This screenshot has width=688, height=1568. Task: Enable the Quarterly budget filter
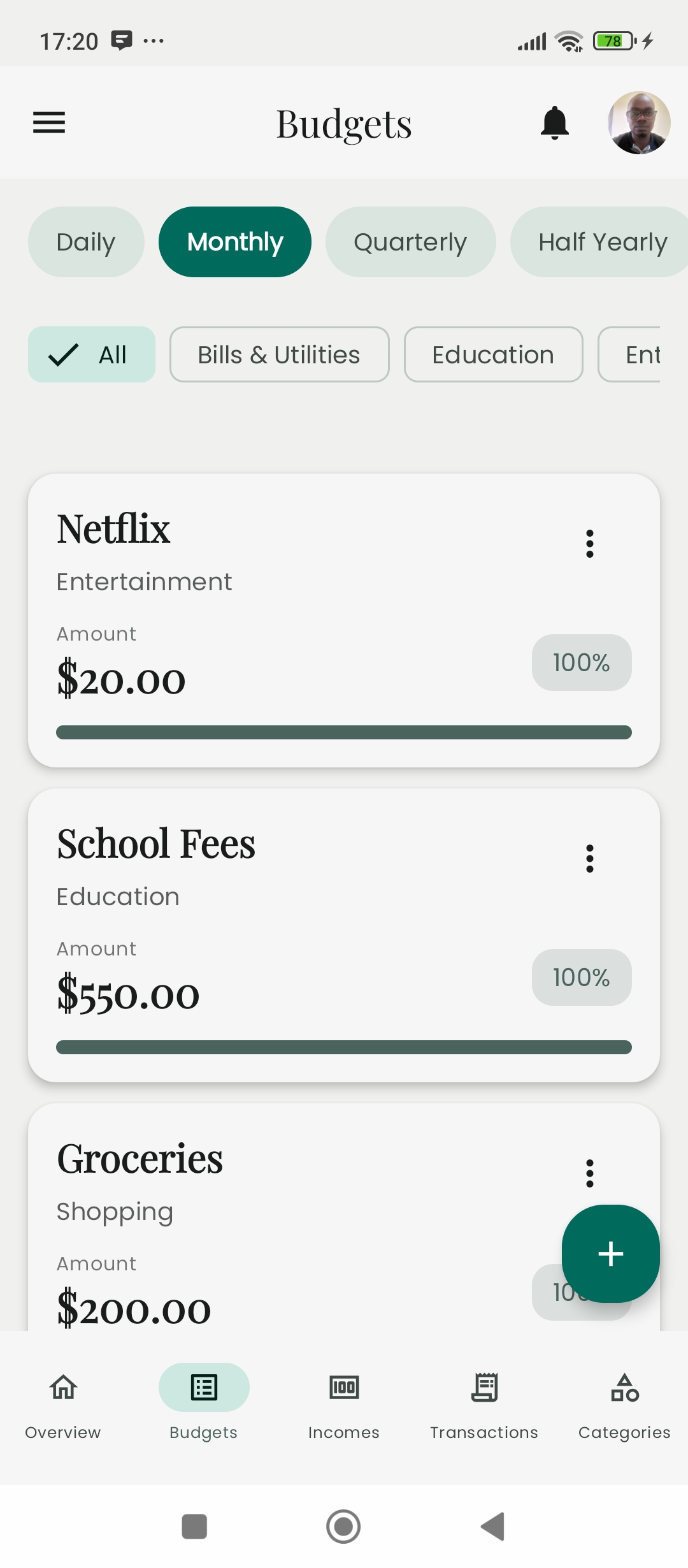click(410, 242)
